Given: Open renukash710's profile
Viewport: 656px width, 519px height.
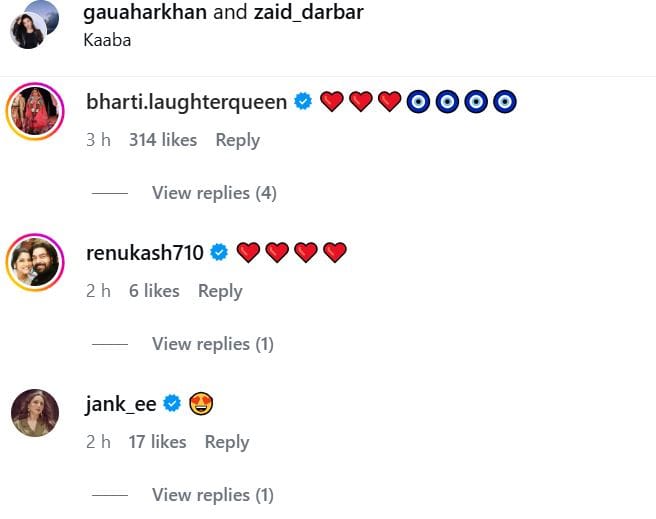Looking at the screenshot, I should click(x=146, y=253).
